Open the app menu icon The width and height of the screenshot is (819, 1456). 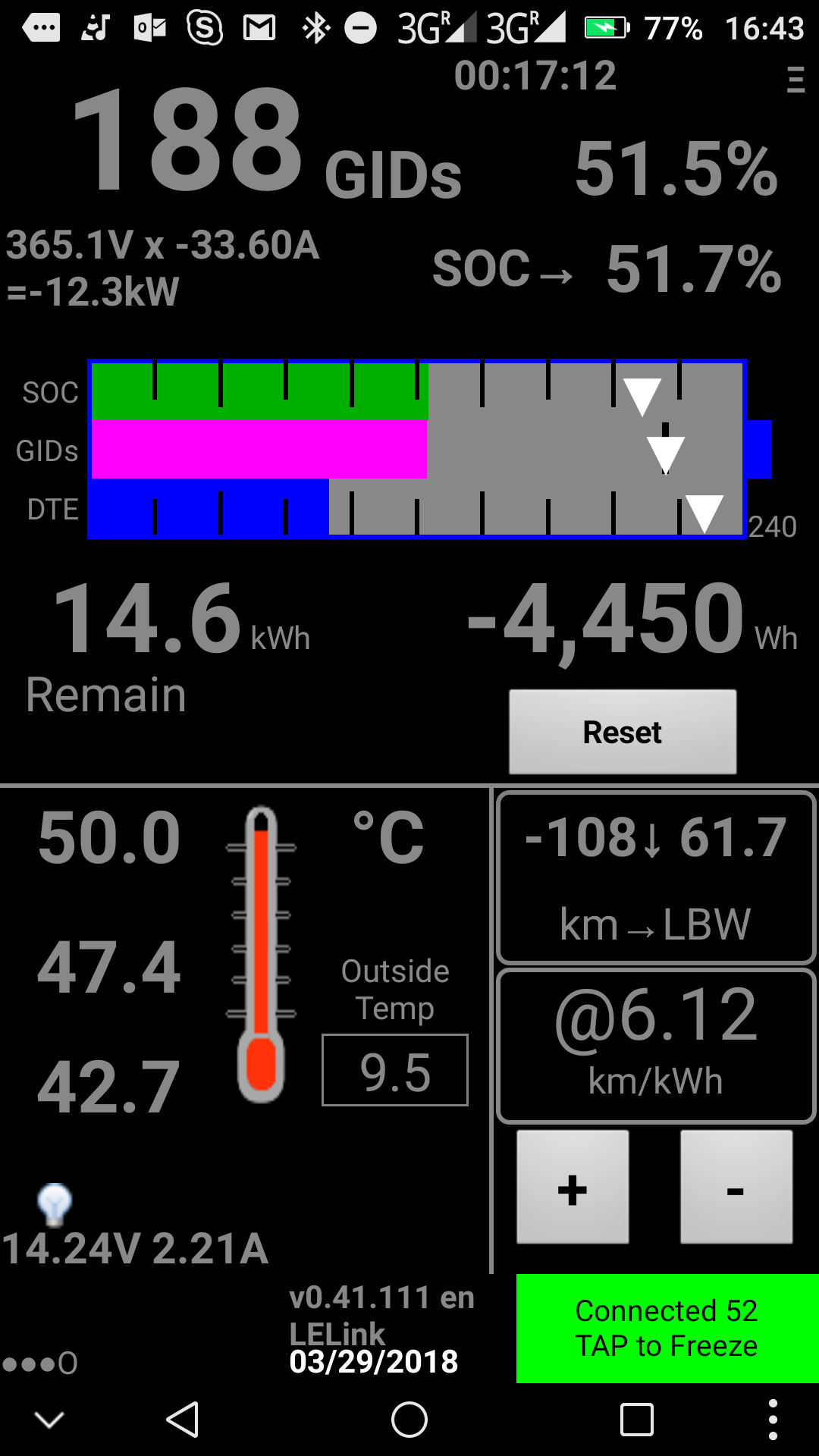click(x=795, y=80)
